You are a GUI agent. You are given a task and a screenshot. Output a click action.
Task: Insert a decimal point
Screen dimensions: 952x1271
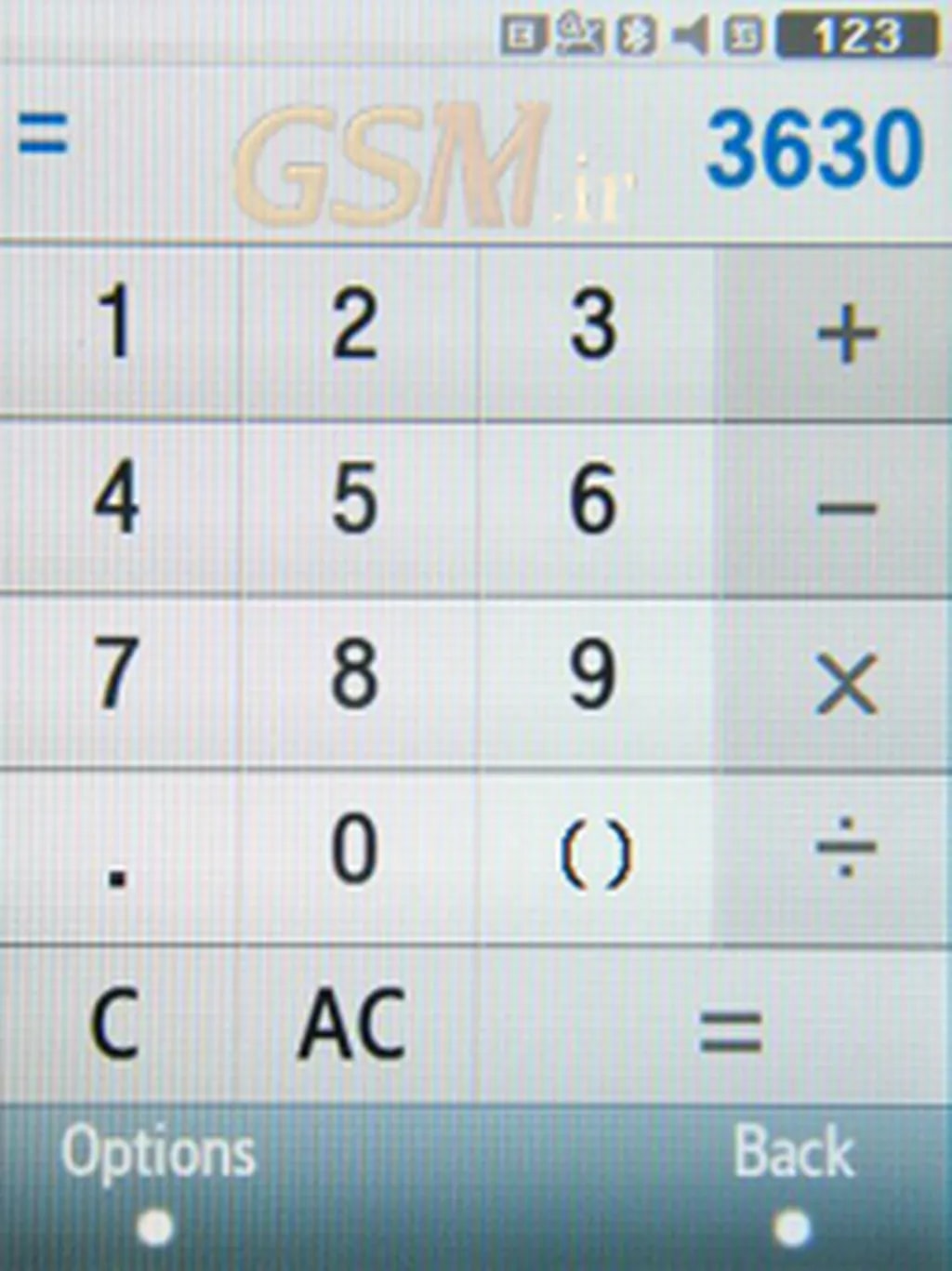pos(118,855)
